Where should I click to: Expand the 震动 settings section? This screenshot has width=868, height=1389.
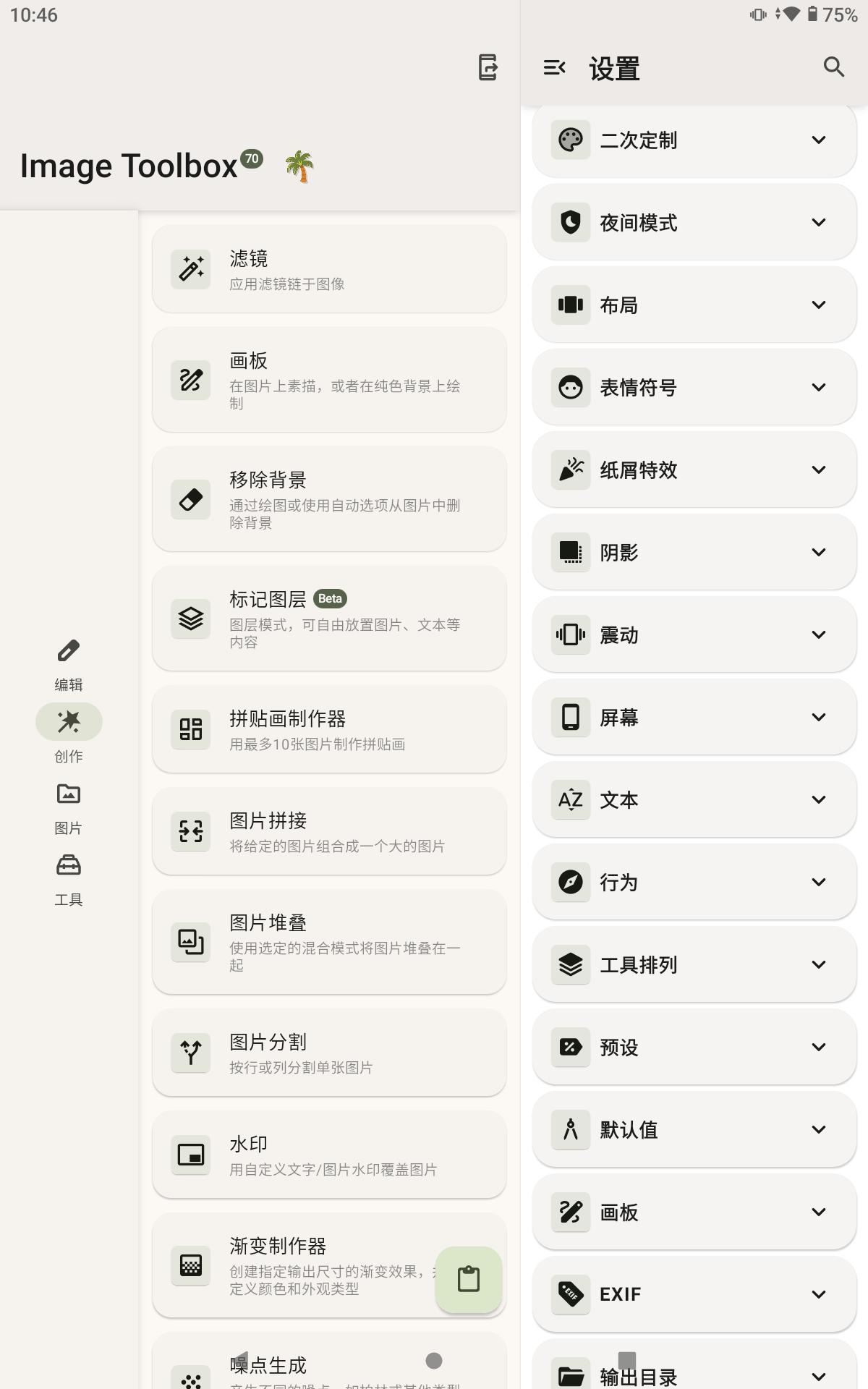click(694, 634)
